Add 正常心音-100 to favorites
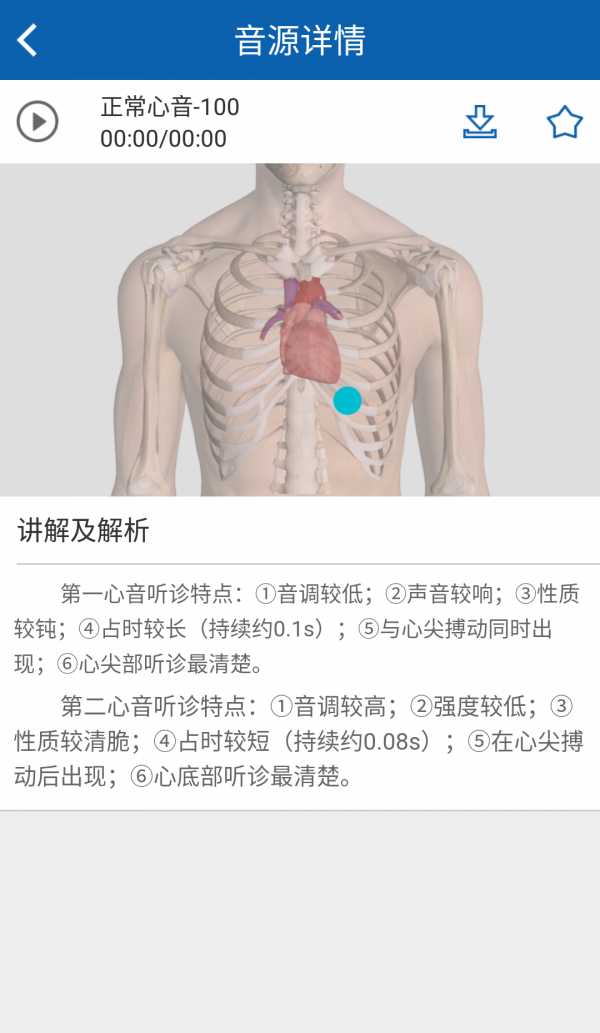This screenshot has height=1033, width=600. coord(564,122)
